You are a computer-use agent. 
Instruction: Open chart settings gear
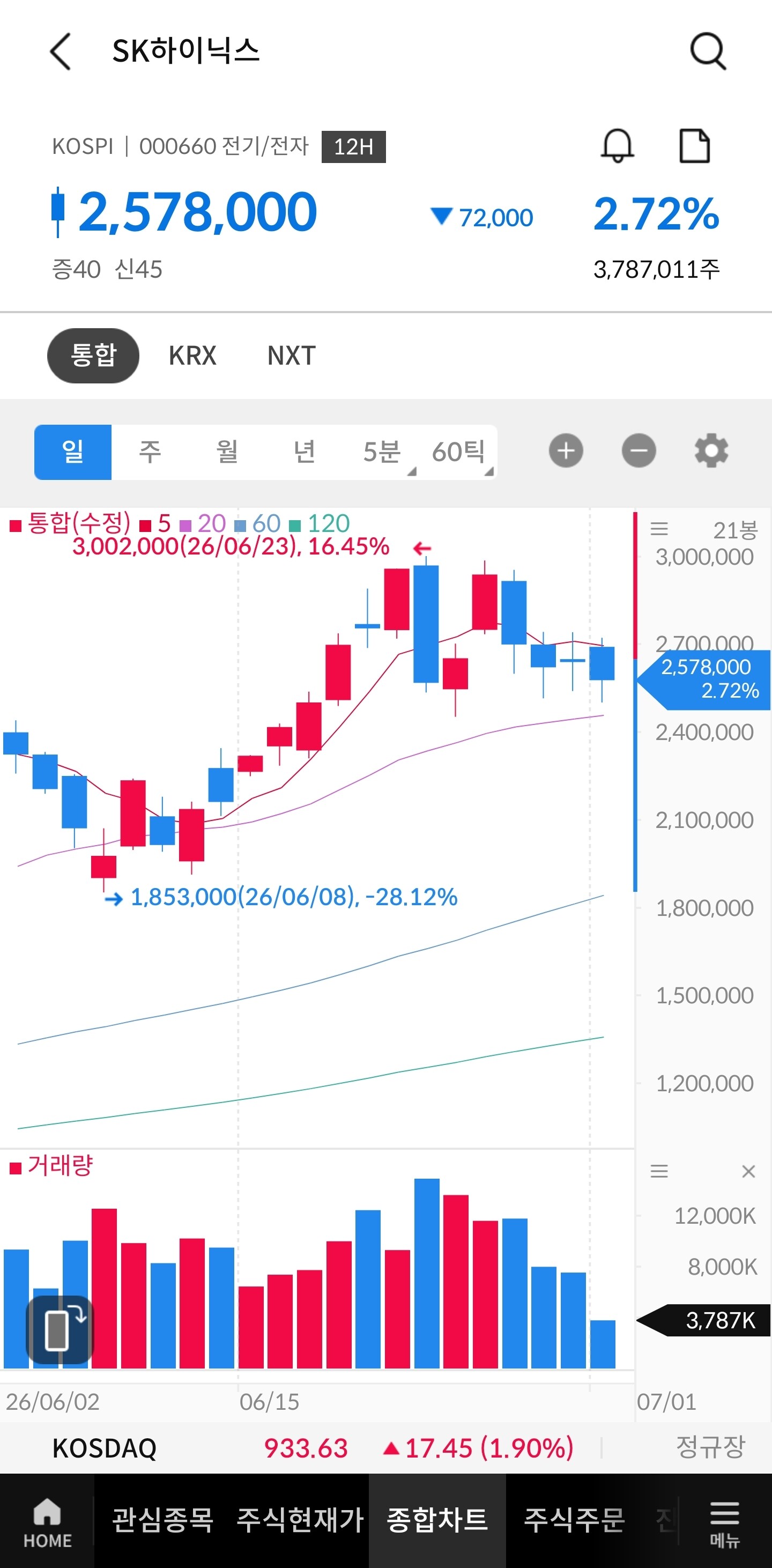(x=712, y=451)
